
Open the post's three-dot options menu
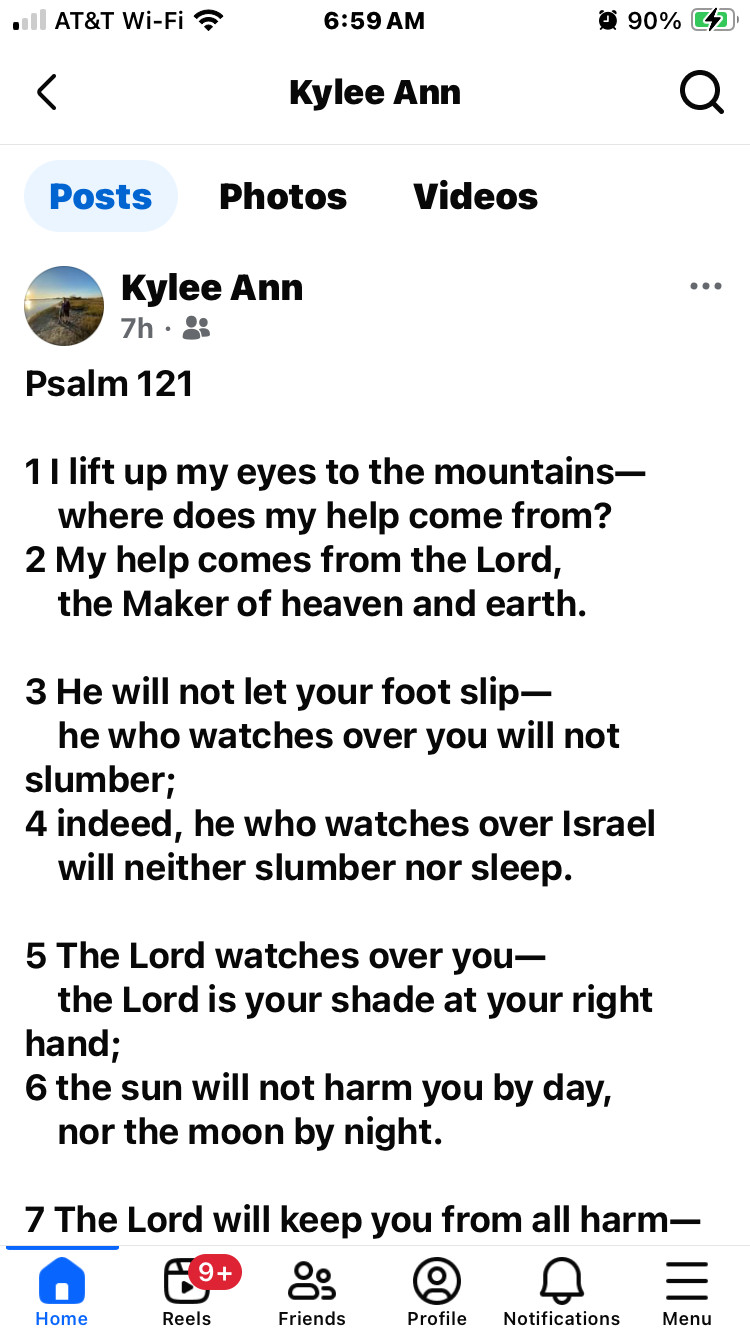pyautogui.click(x=706, y=287)
